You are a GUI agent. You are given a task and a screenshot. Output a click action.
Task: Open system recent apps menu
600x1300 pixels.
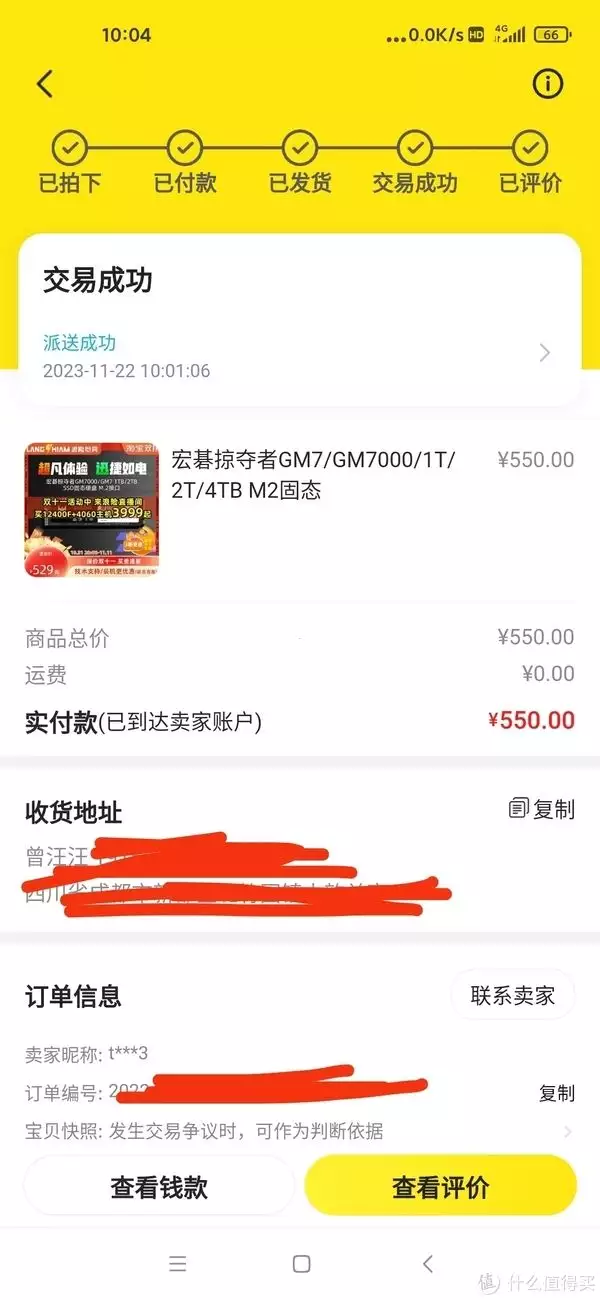[177, 1264]
